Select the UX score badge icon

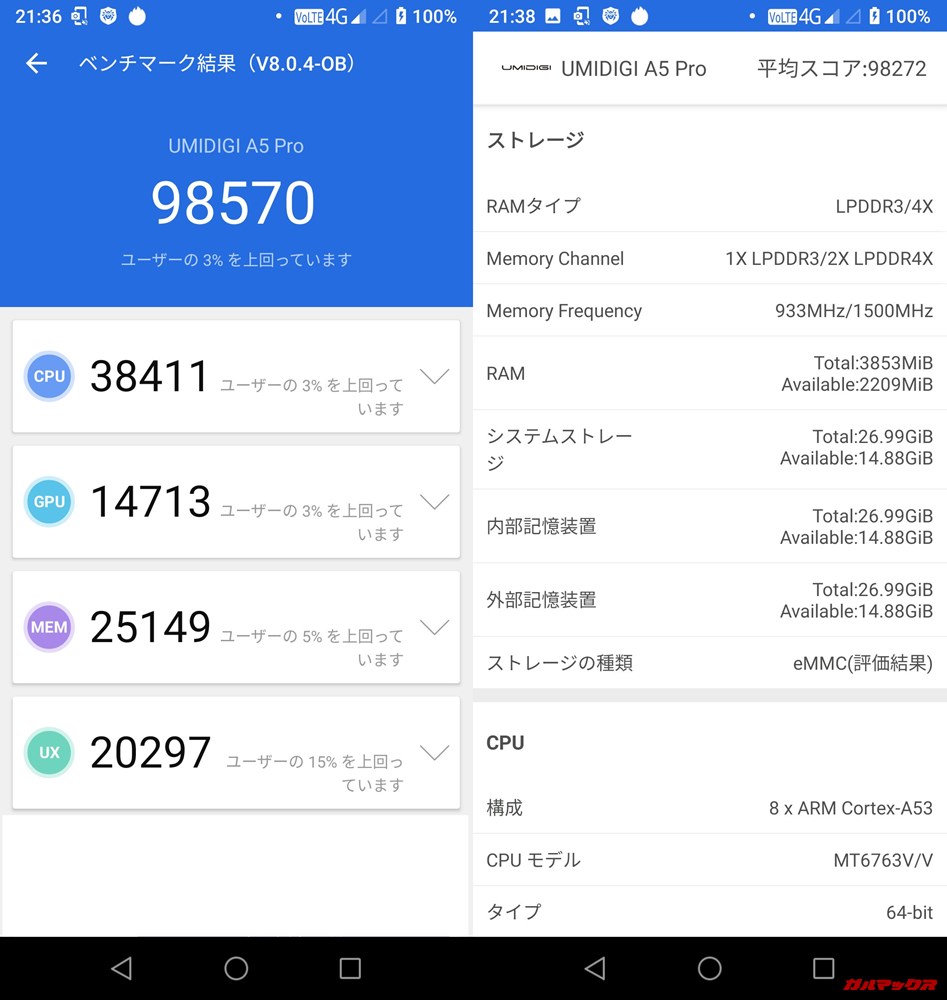point(48,753)
